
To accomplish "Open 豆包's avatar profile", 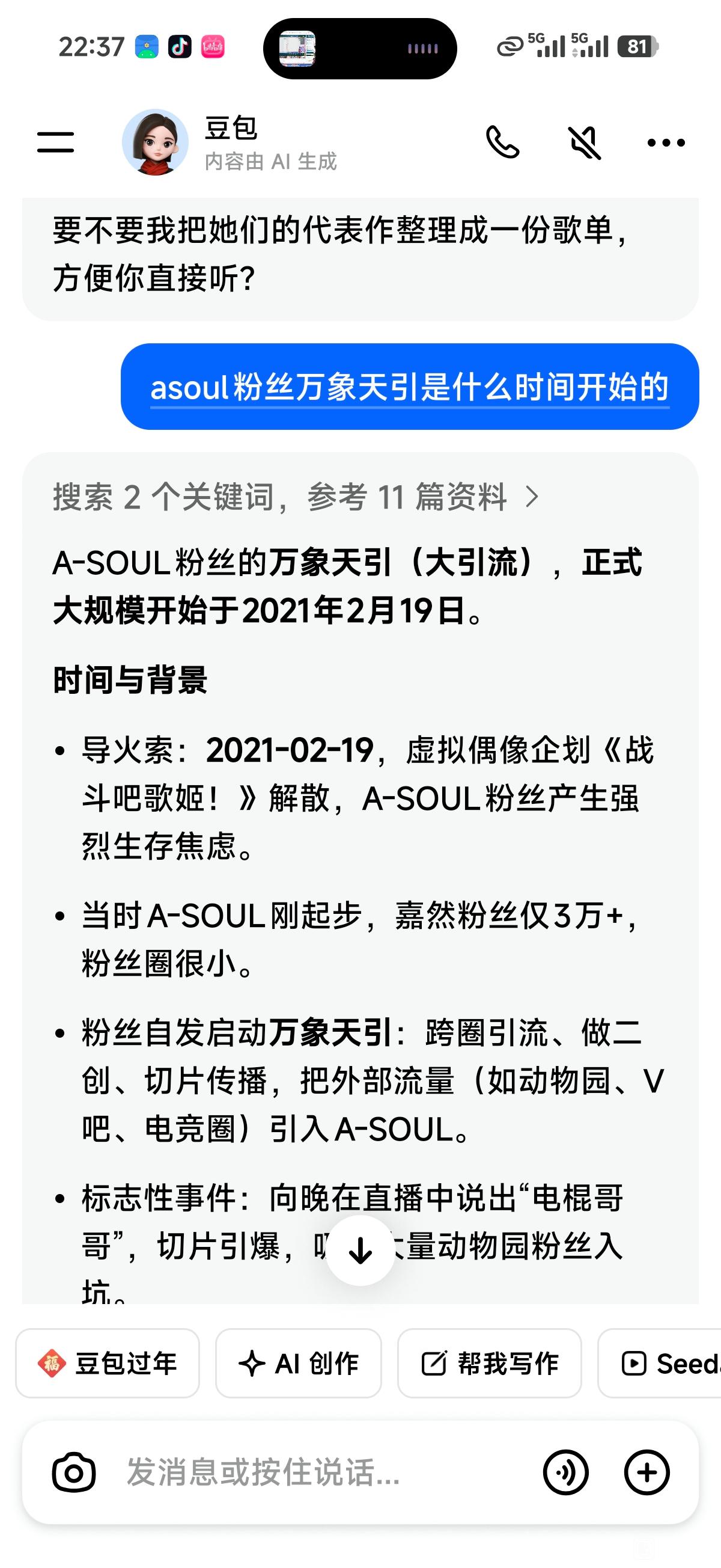I will 155,142.
